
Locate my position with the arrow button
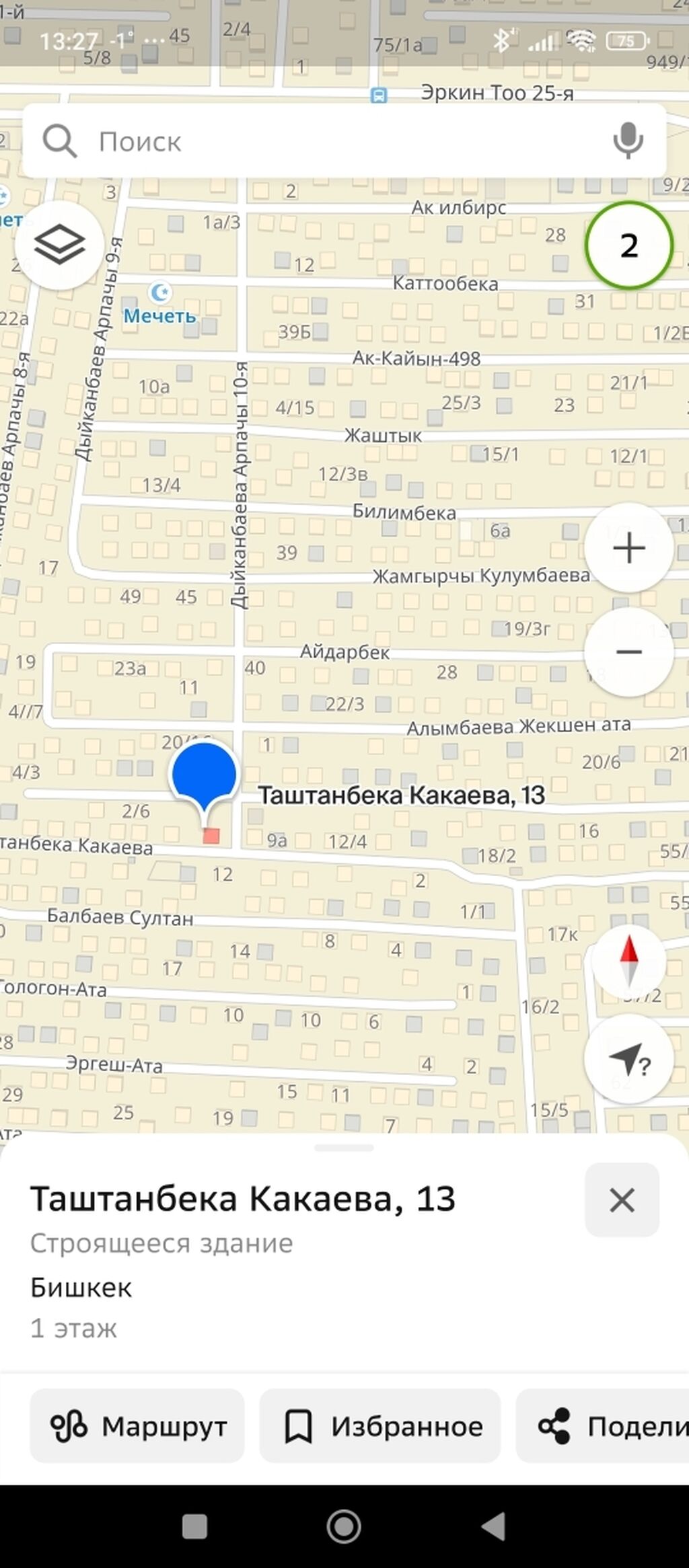tap(628, 1060)
